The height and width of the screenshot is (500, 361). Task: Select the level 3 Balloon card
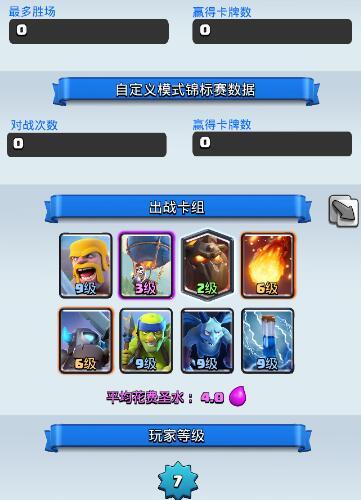coord(146,265)
